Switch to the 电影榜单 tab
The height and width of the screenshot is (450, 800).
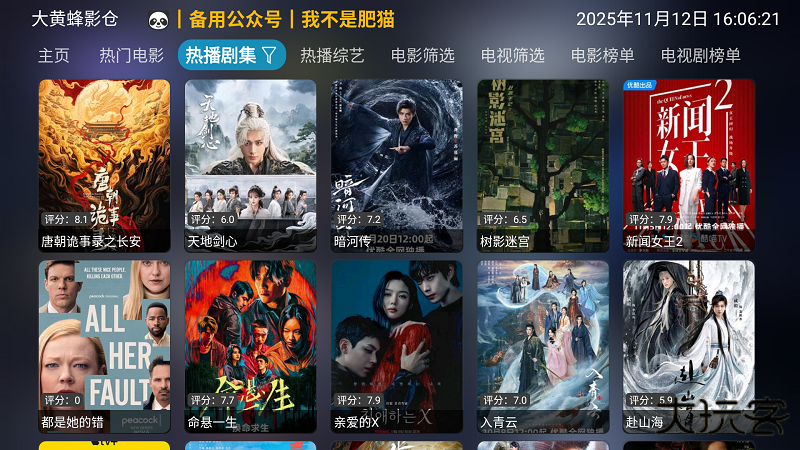[602, 56]
